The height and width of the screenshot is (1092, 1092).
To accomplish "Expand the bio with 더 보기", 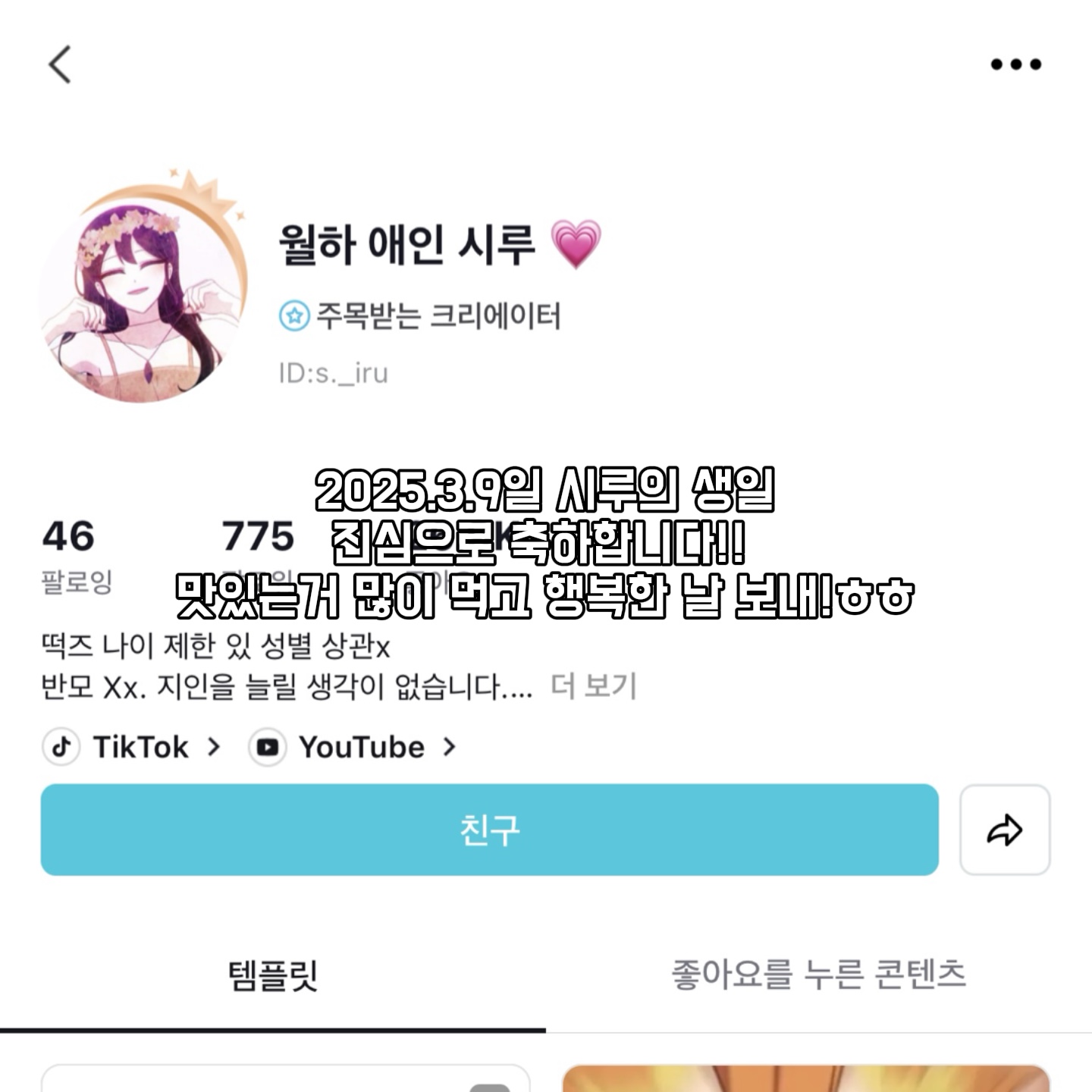I will pos(593,686).
